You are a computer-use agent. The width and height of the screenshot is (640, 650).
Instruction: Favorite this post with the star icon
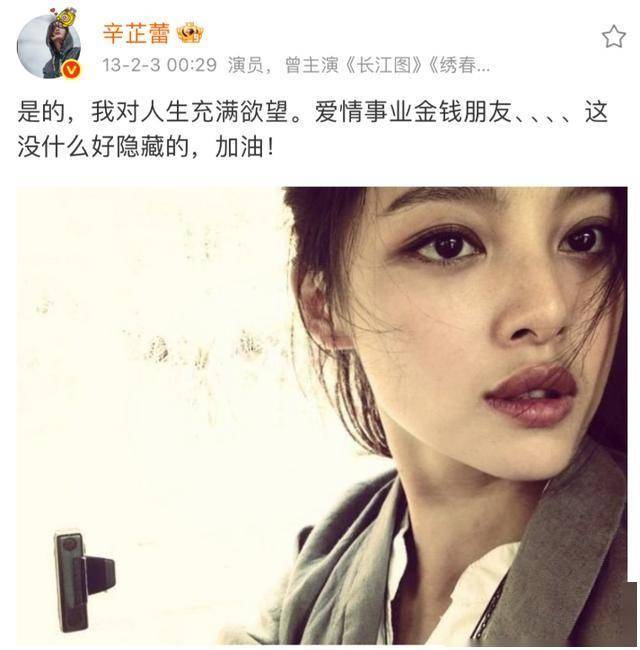click(613, 38)
